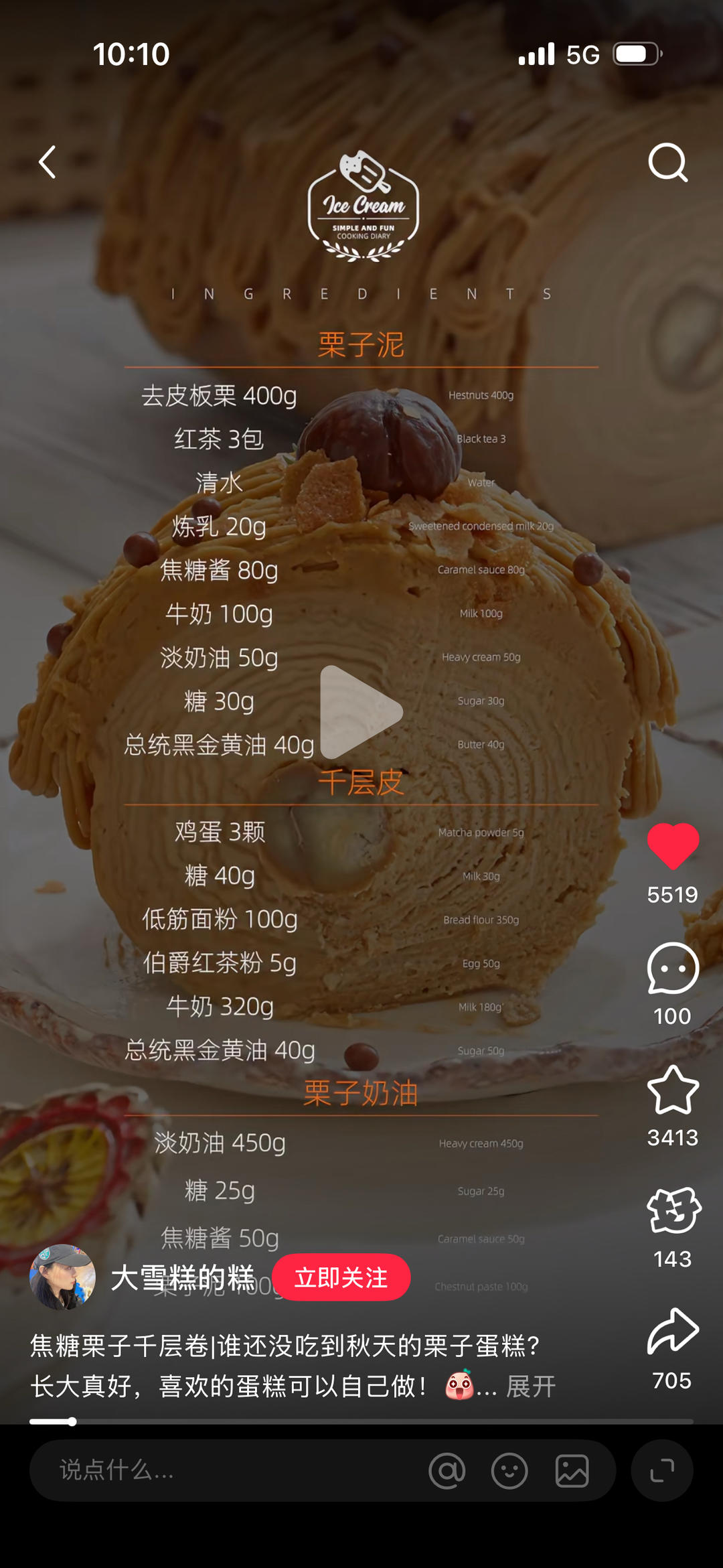723x1568 pixels.
Task: Mention someone with the @ icon
Action: pos(447,1471)
